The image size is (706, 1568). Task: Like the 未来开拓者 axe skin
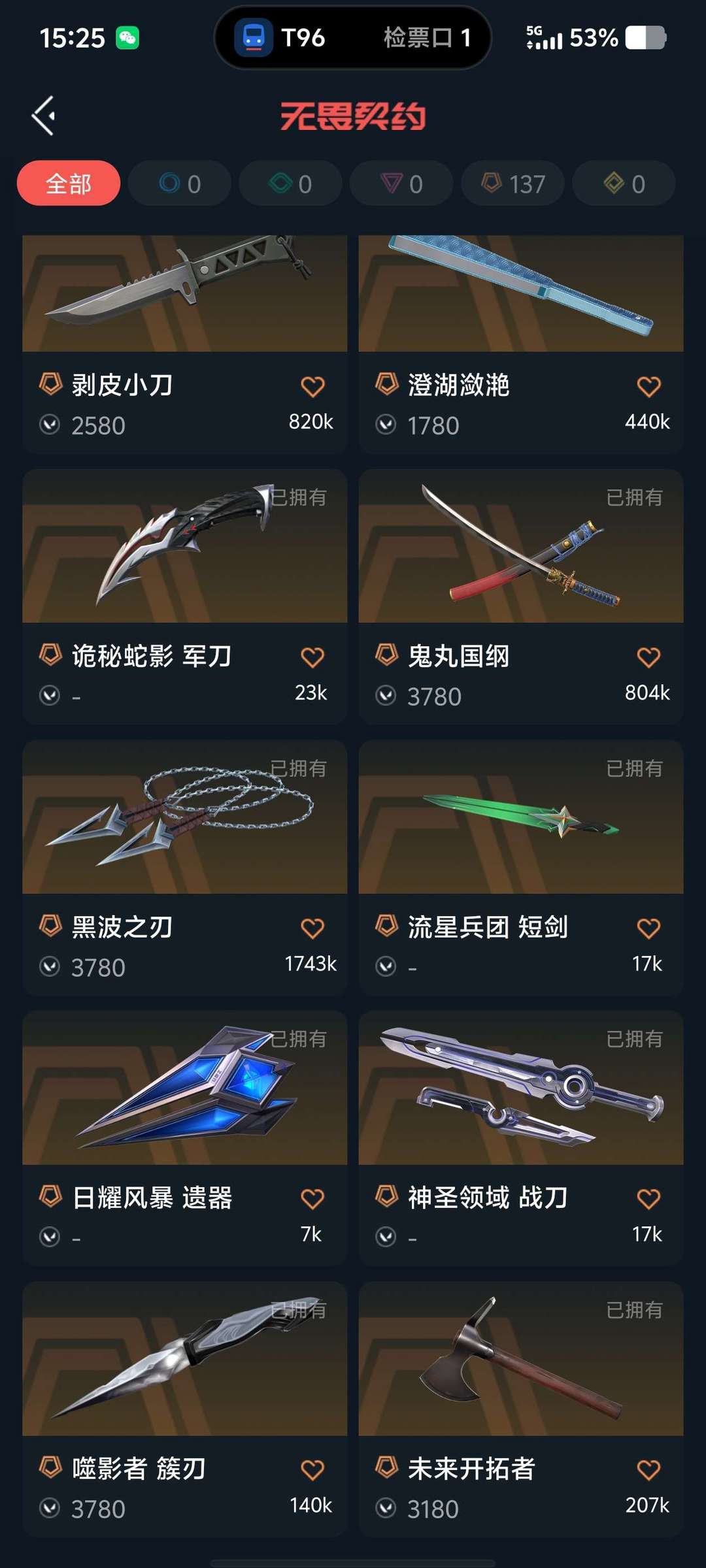(648, 1470)
